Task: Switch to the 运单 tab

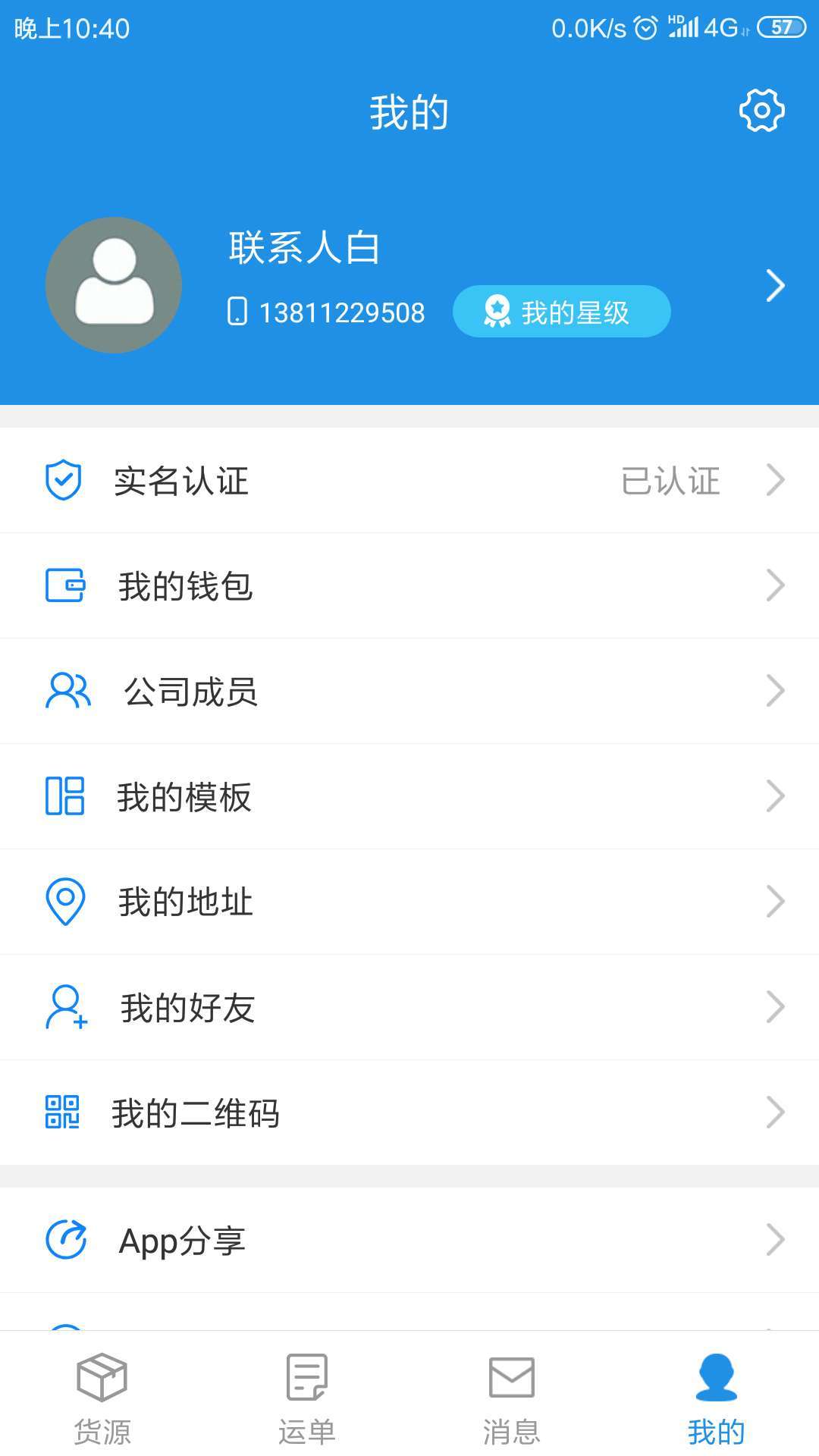Action: (307, 1399)
